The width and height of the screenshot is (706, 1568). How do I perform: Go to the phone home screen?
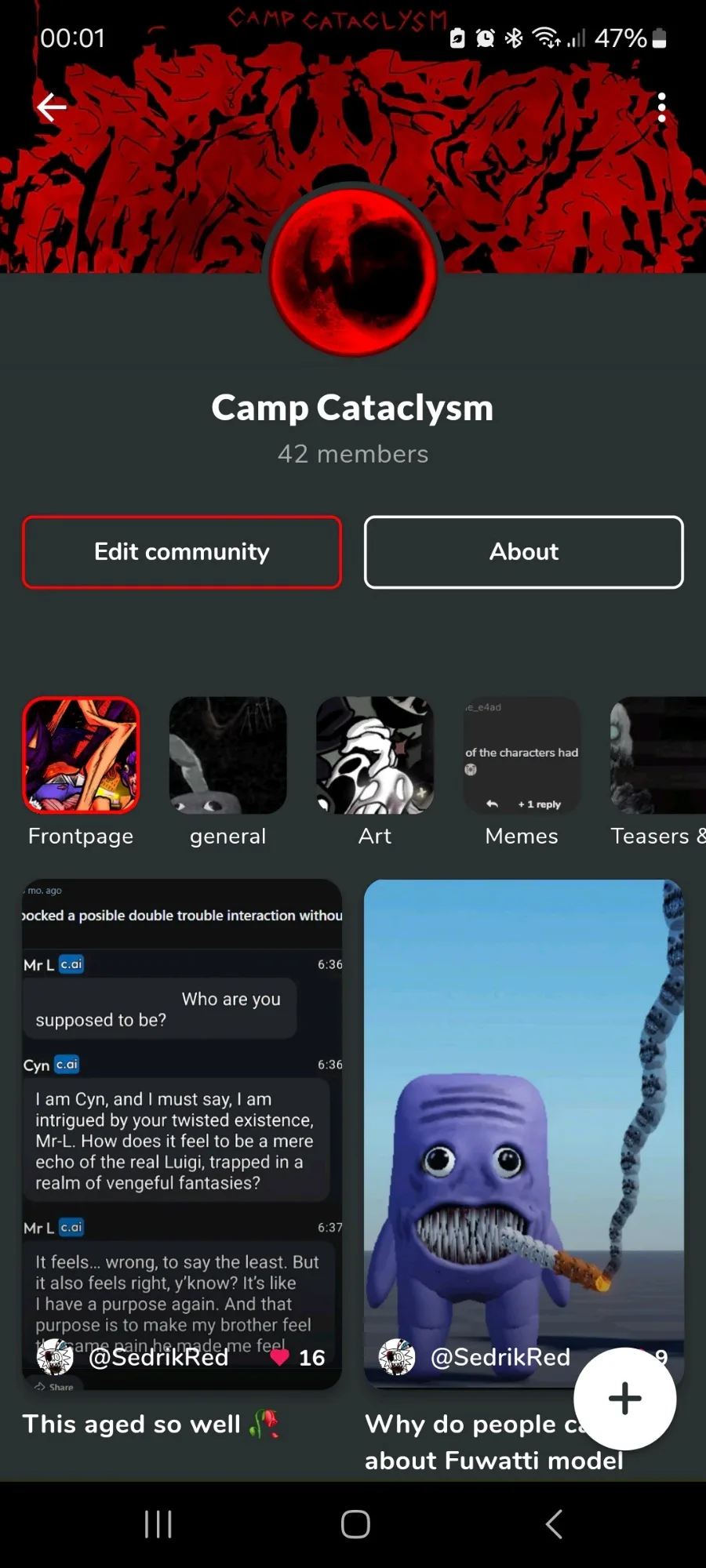click(355, 1524)
